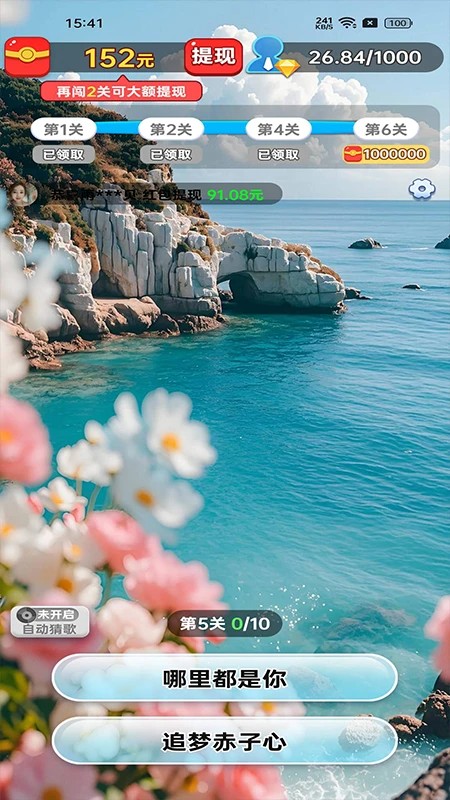Screen dimensions: 450x800
Task: Choose answer 追梦赤子心
Action: click(224, 741)
